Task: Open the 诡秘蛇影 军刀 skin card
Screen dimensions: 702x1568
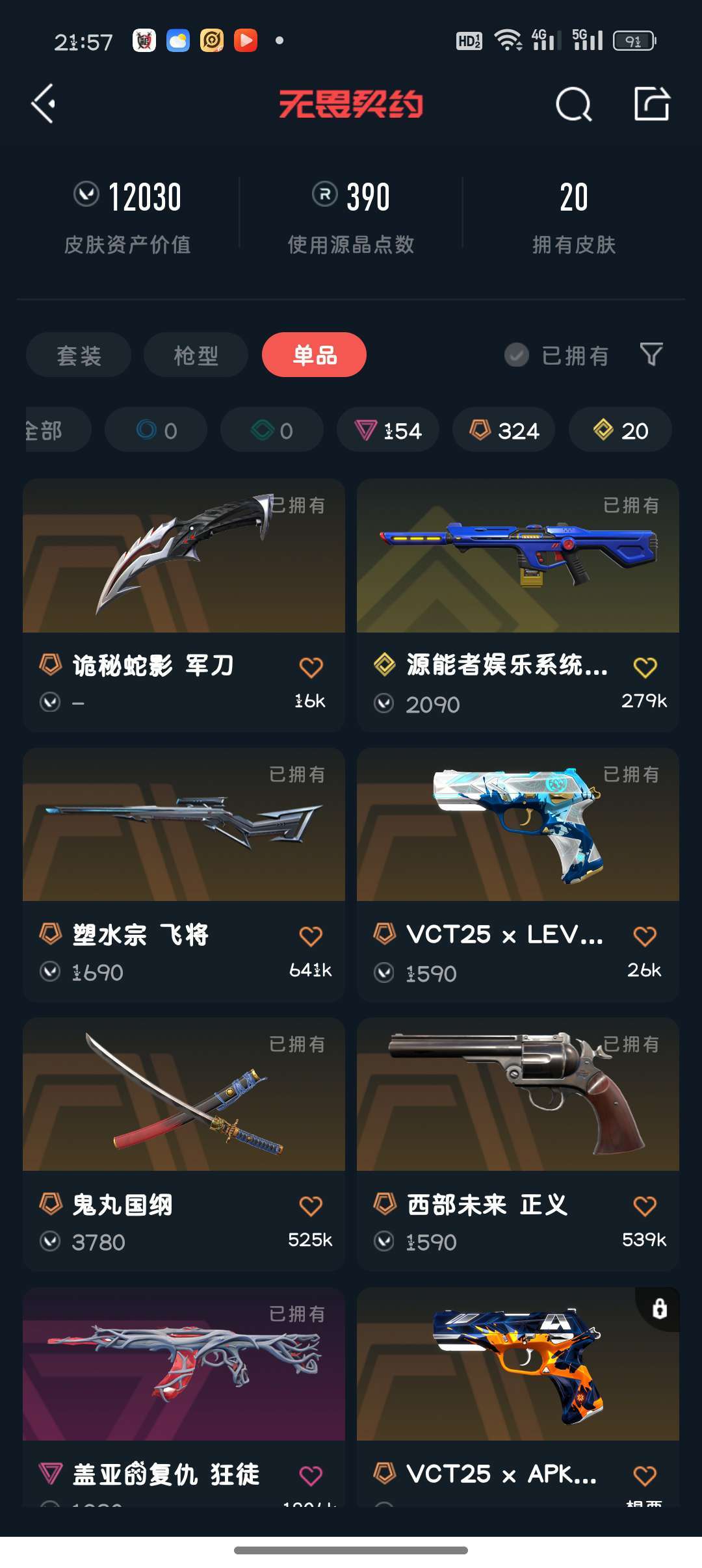Action: pos(184,605)
